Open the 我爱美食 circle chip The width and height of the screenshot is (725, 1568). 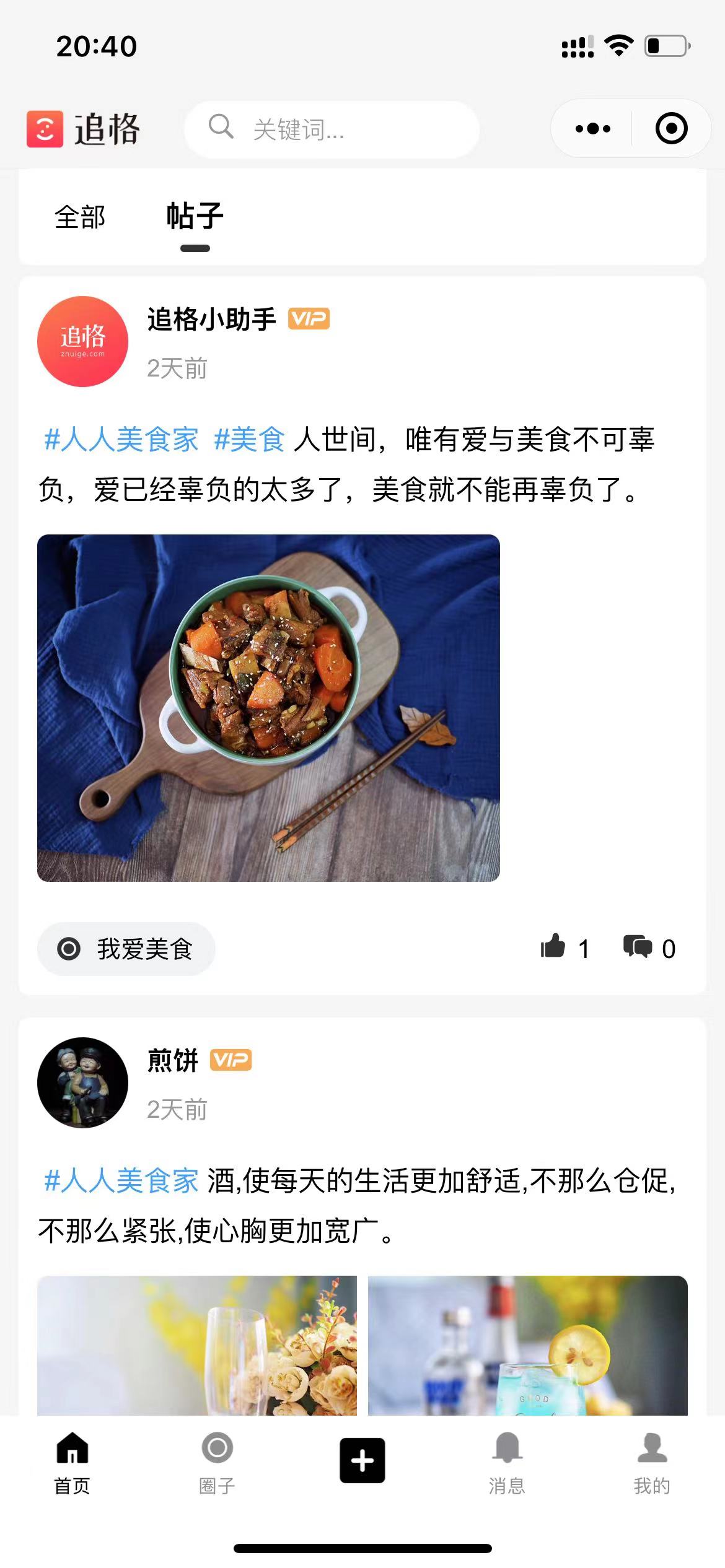[126, 949]
